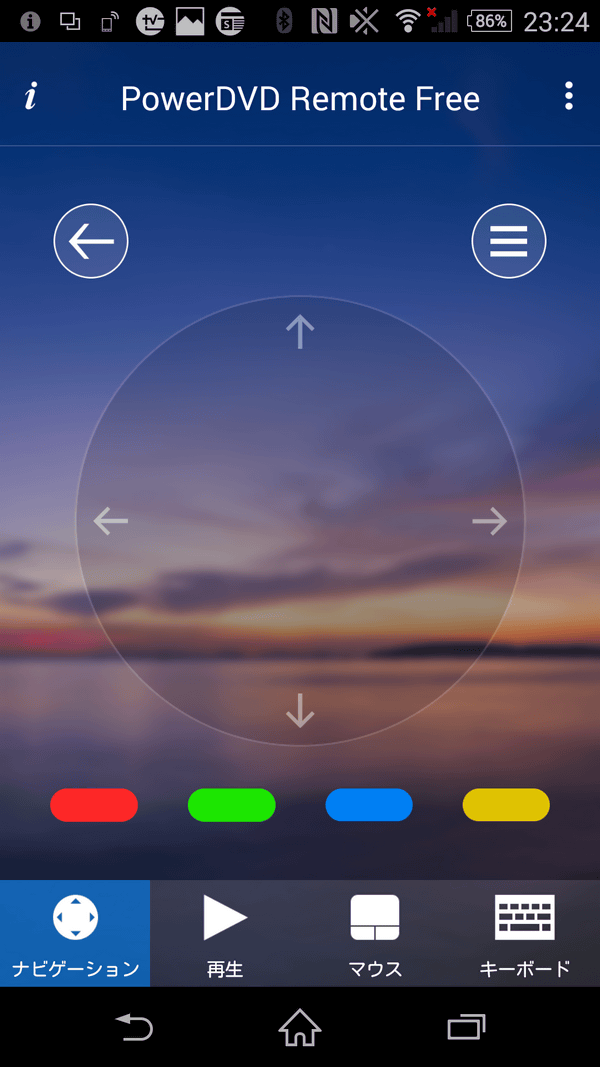600x1067 pixels.
Task: Tap the blue color button
Action: click(369, 805)
